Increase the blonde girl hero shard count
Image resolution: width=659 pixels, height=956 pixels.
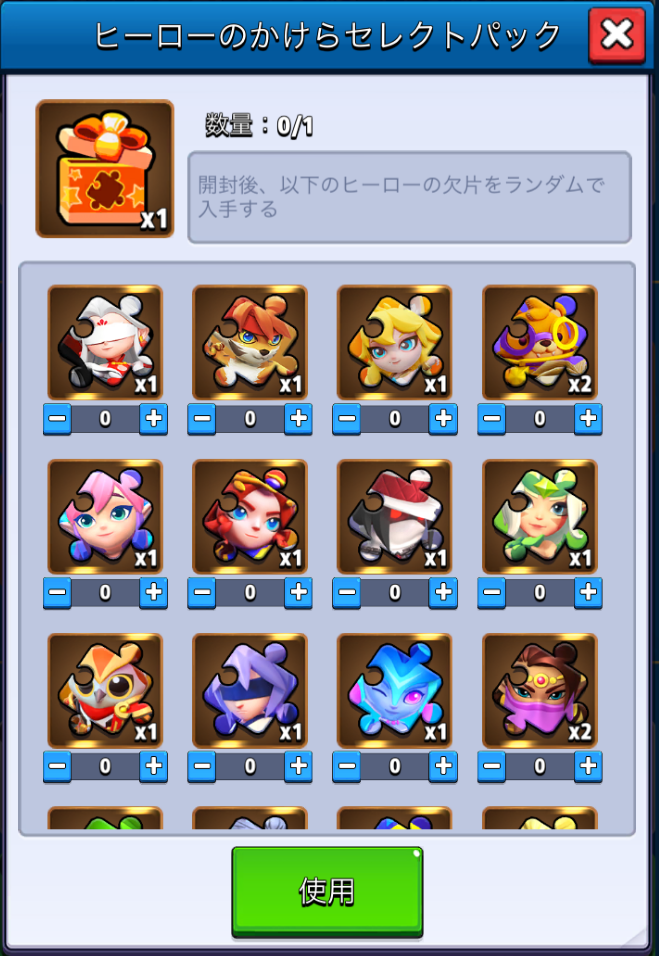coord(443,419)
